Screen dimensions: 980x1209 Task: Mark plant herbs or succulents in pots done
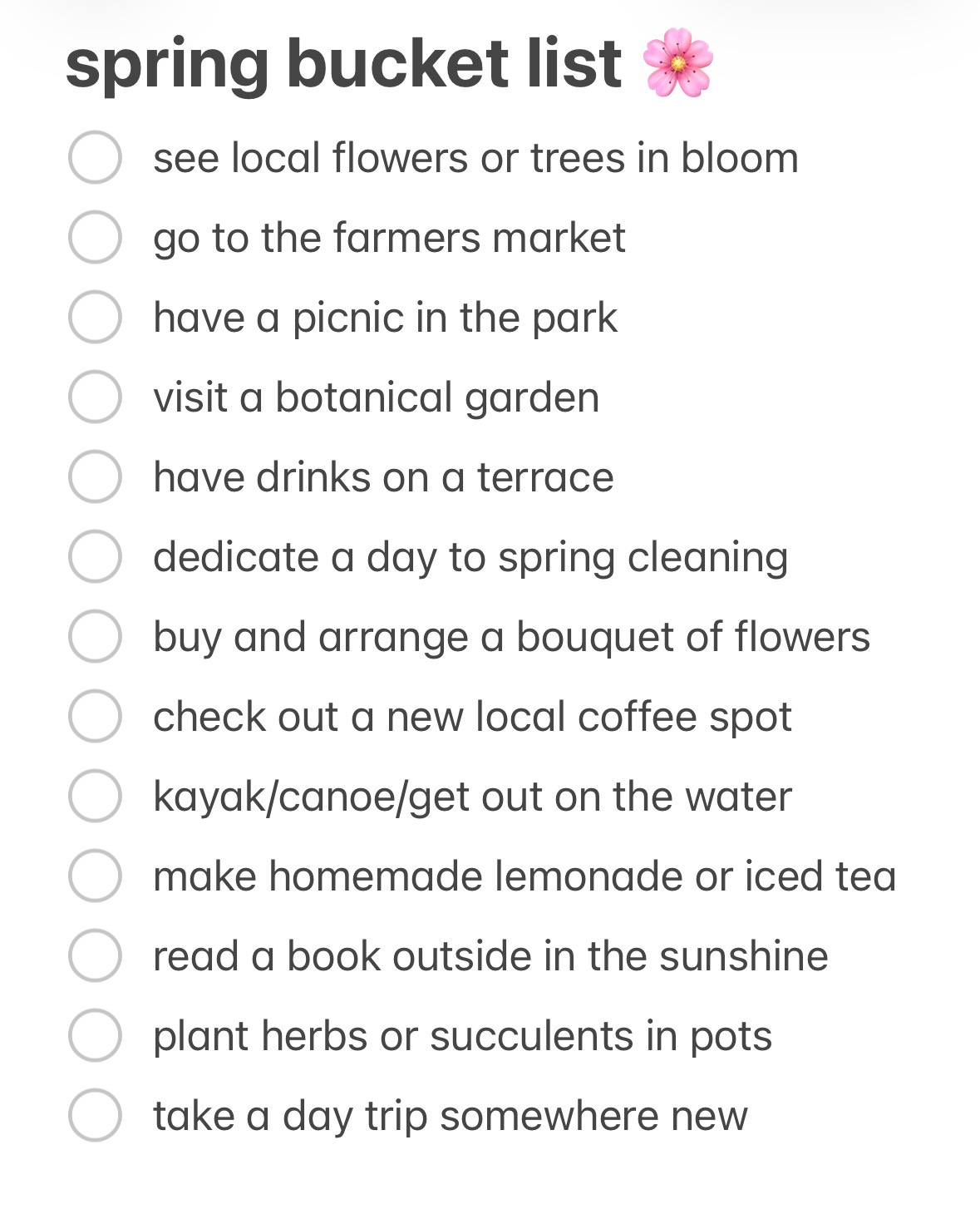click(x=95, y=1035)
